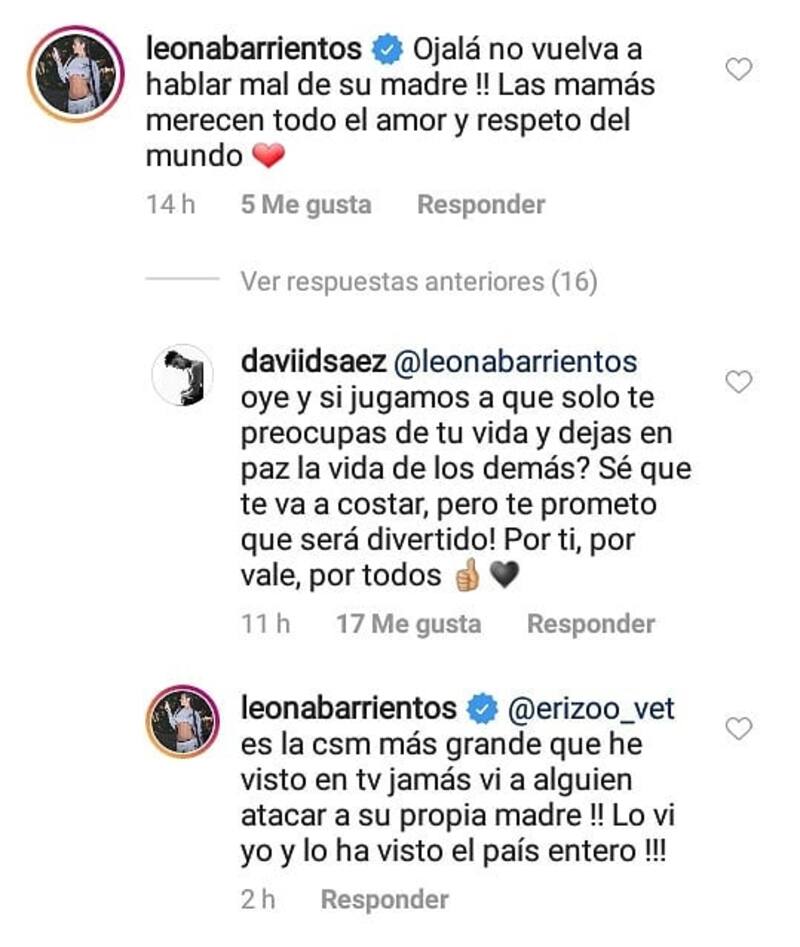Like leonabarrientos' reply to erizoo_vet

[738, 729]
